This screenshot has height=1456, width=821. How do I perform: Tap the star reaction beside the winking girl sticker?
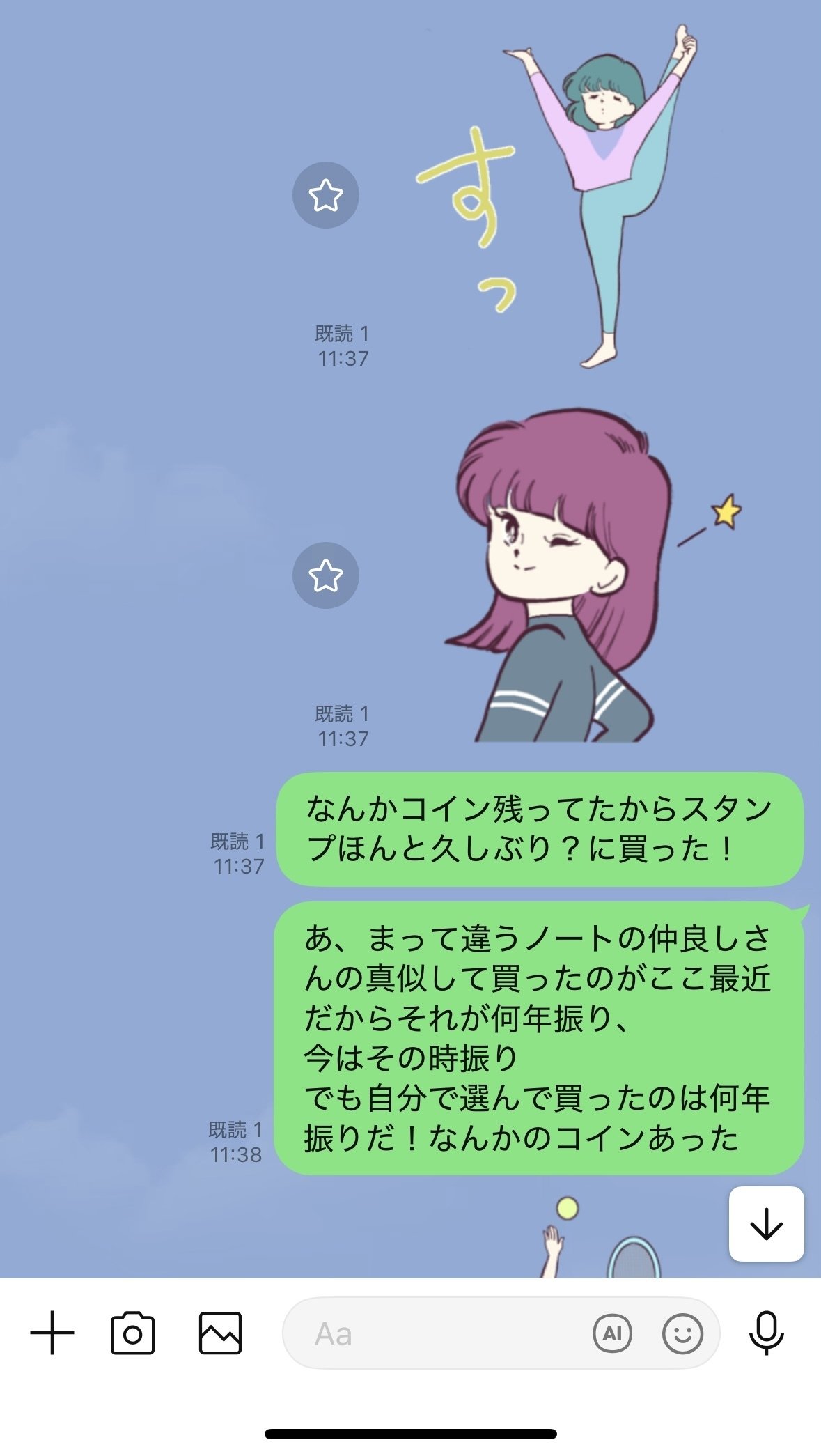point(325,575)
